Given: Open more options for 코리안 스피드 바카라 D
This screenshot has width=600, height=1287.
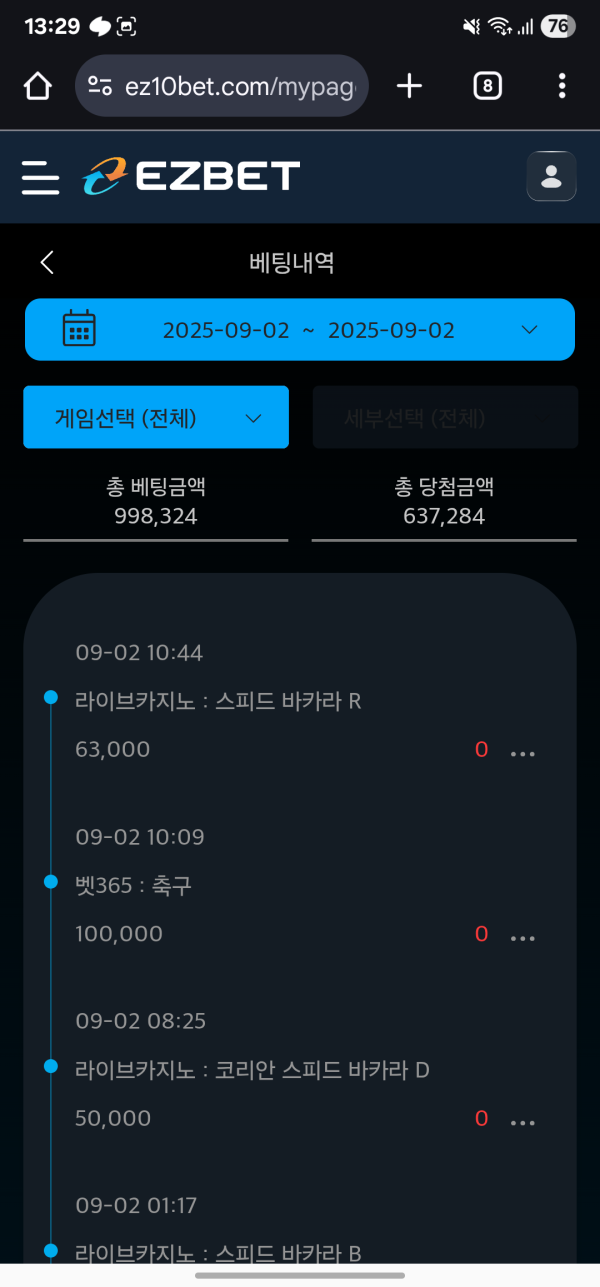Looking at the screenshot, I should coord(523,1122).
